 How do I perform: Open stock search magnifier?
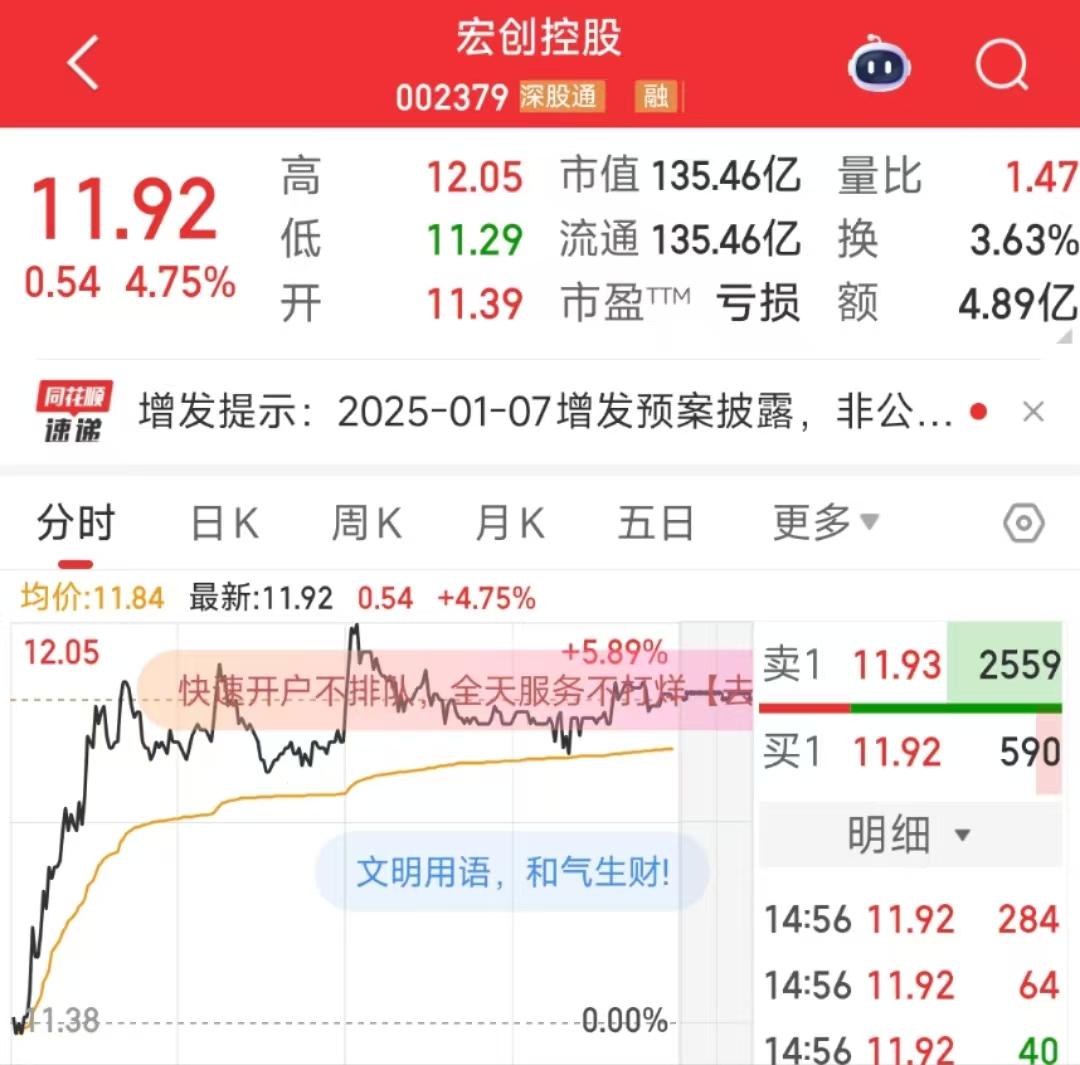coord(1001,66)
